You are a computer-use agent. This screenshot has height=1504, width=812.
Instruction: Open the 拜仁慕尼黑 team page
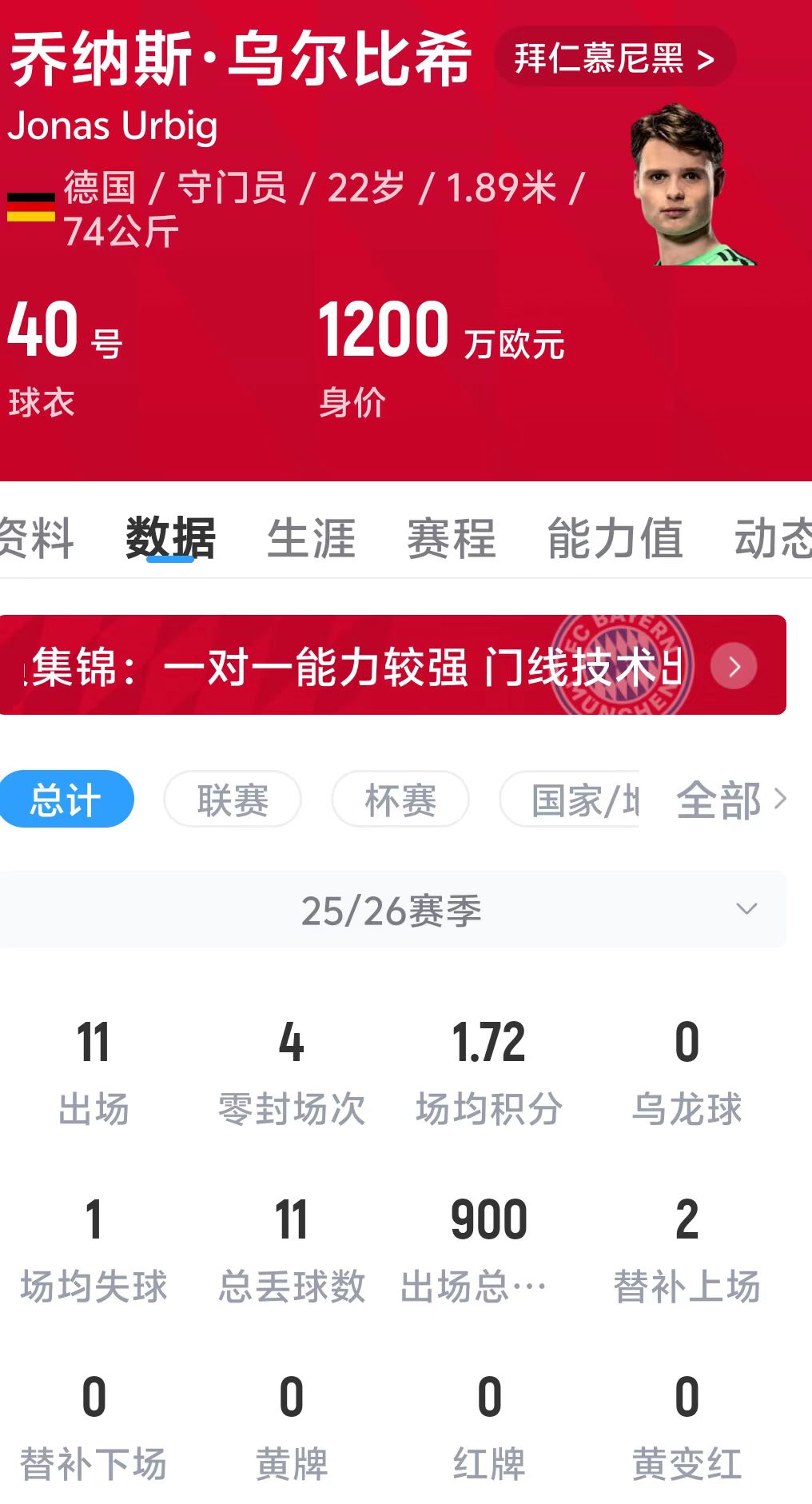[614, 58]
